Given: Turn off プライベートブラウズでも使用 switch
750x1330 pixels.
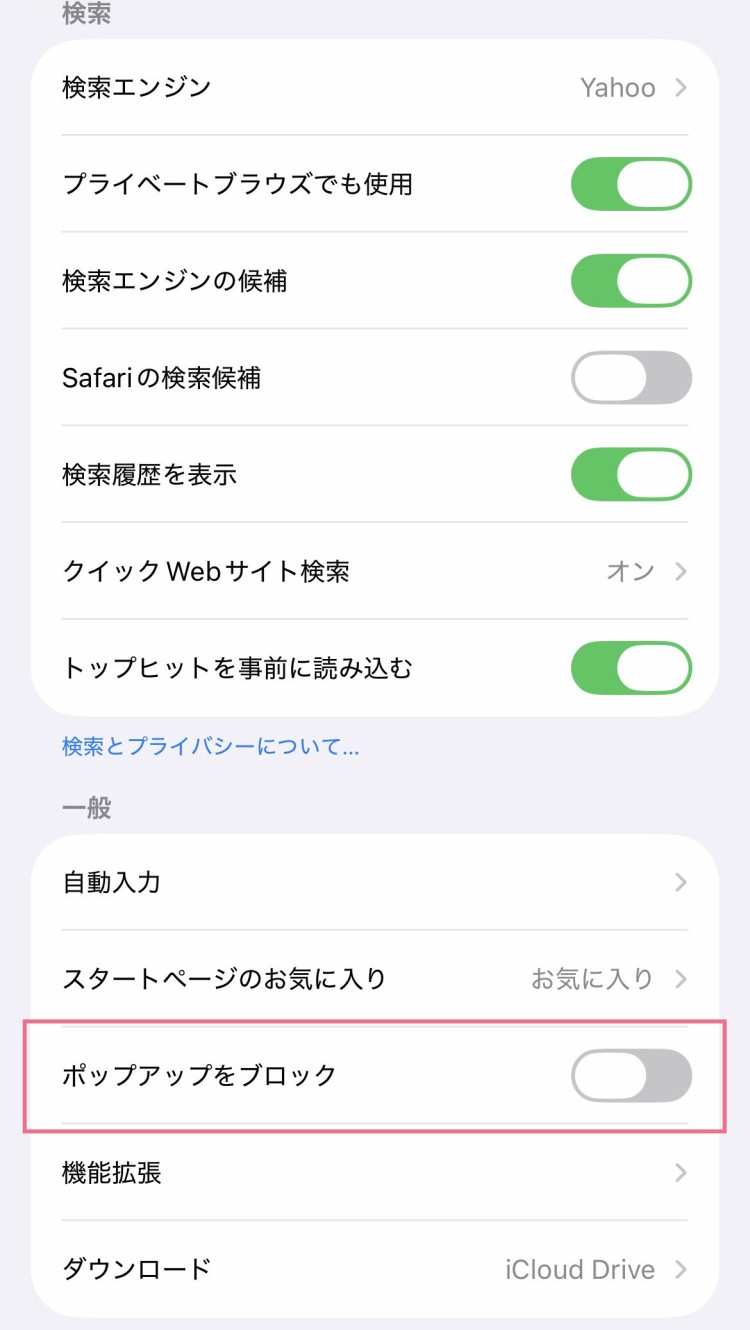Looking at the screenshot, I should click(x=631, y=184).
